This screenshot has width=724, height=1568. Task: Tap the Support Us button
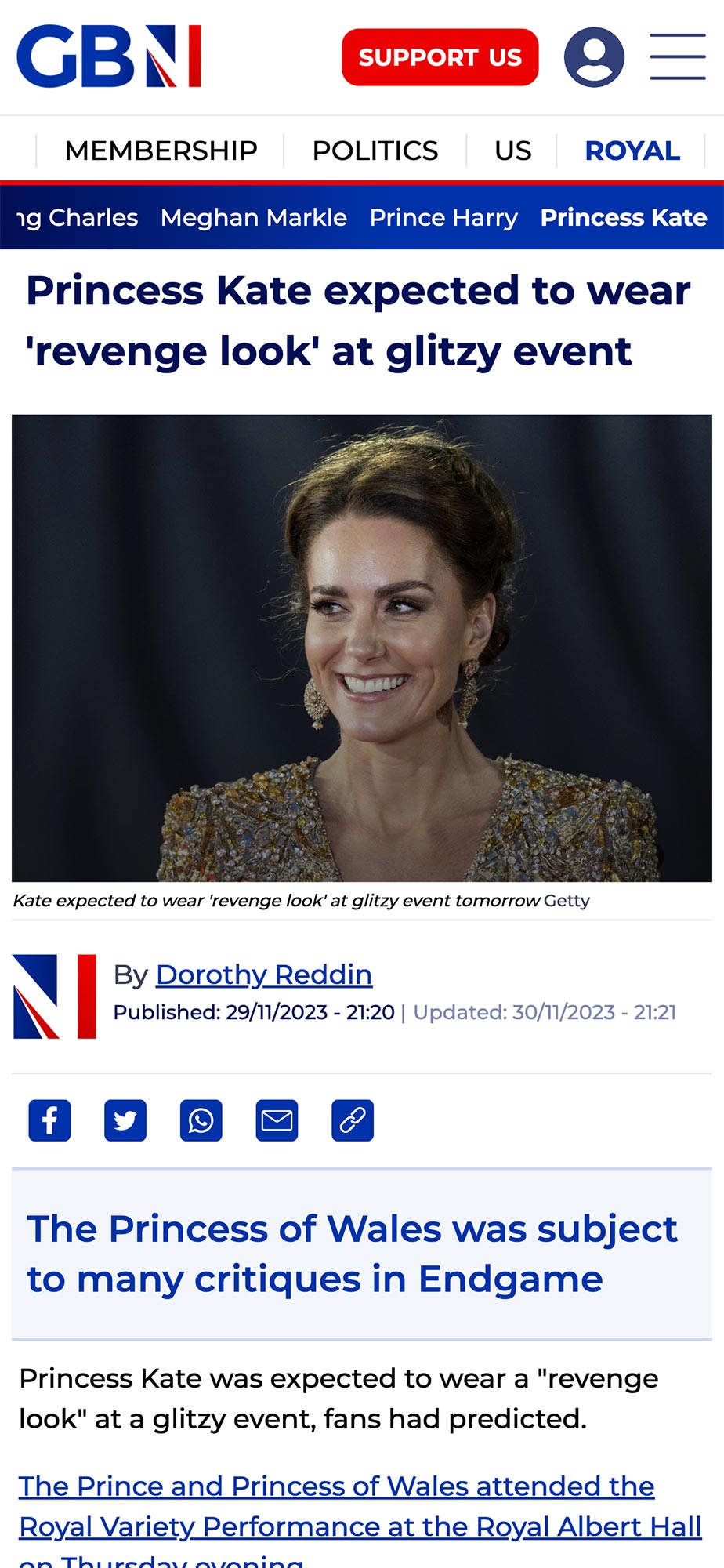(440, 57)
